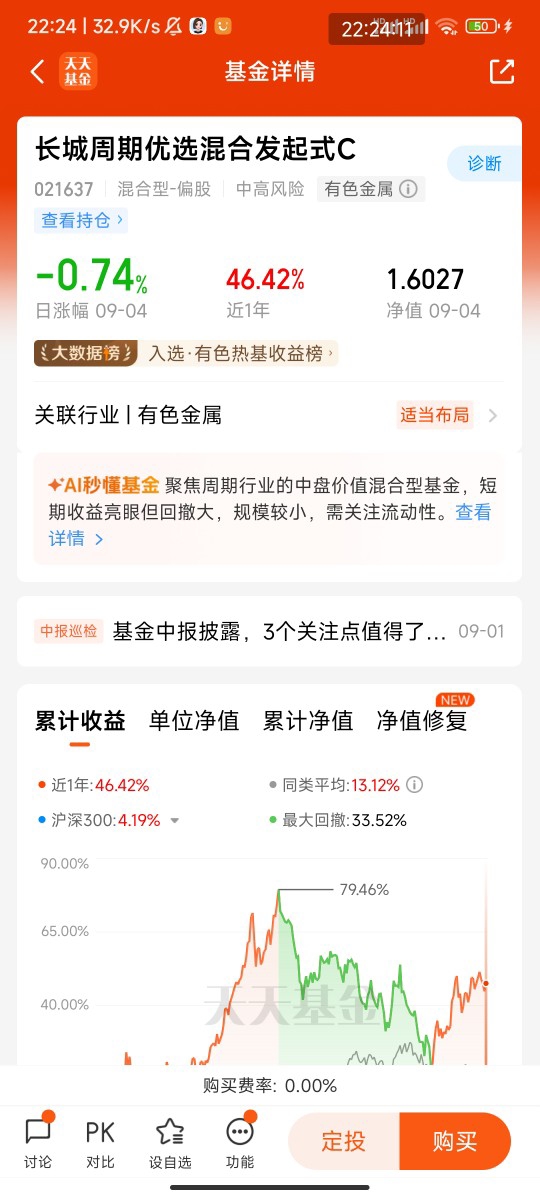Switch to the 净值修复 tab

422,721
